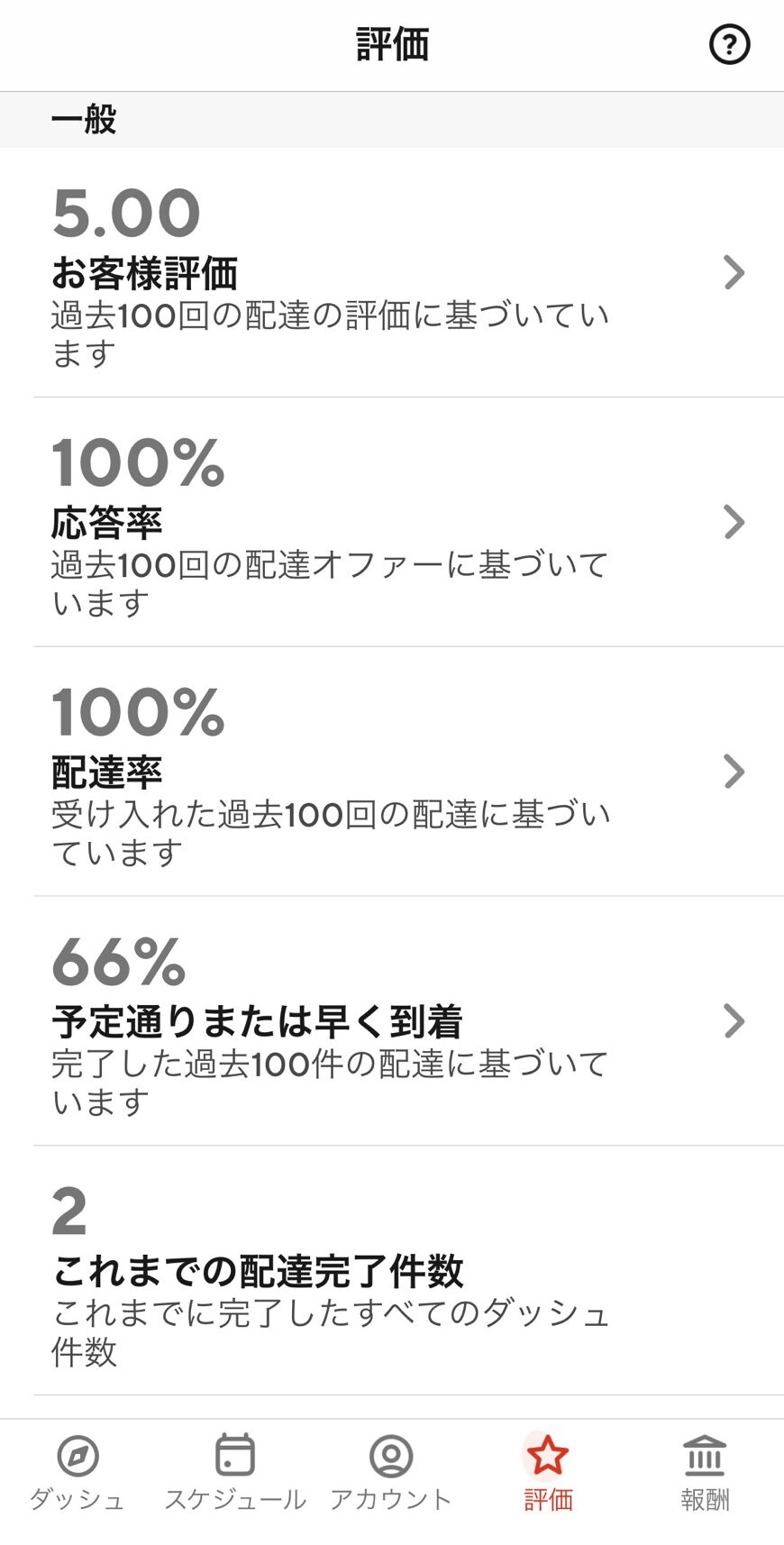This screenshot has height=1545, width=784.
Task: Show 予定通りまたは早く到着 details
Action: pyautogui.click(x=392, y=1022)
